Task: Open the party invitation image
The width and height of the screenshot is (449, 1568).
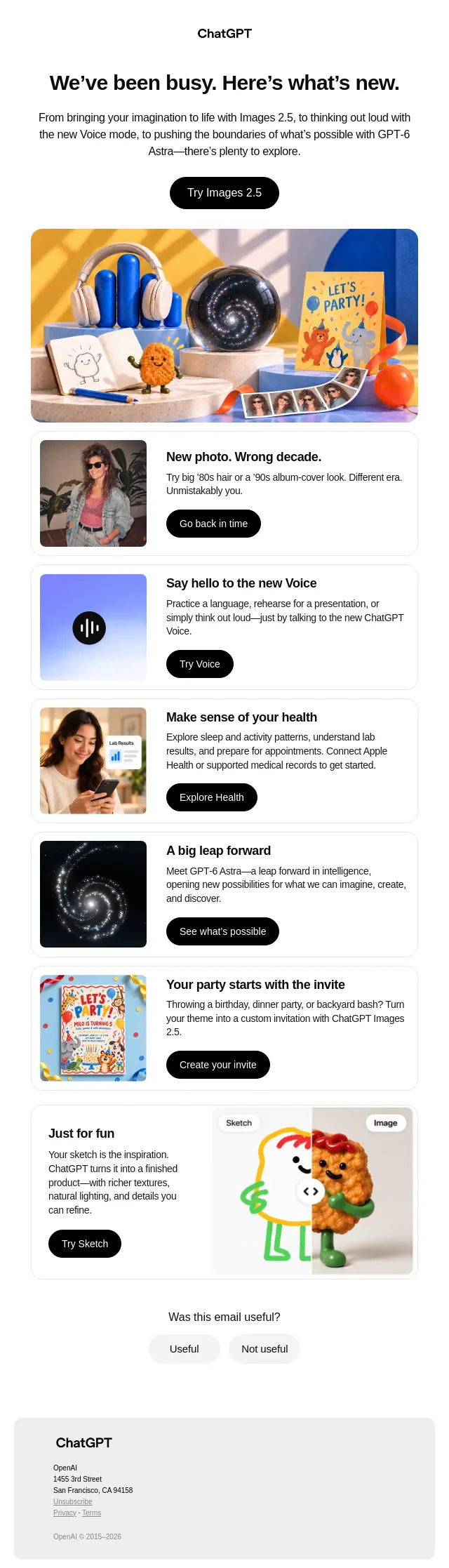Action: pos(93,1028)
